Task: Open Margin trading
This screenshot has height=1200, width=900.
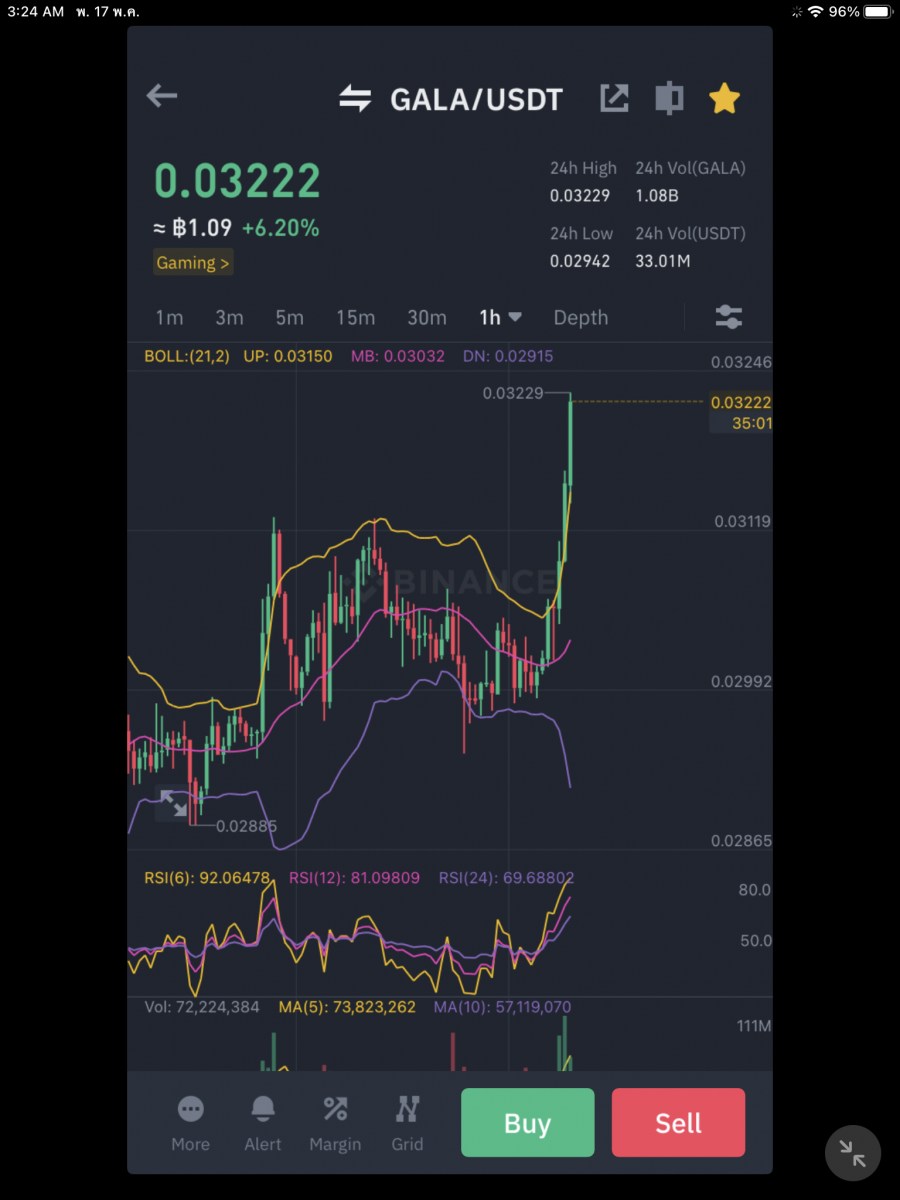Action: coord(335,1122)
